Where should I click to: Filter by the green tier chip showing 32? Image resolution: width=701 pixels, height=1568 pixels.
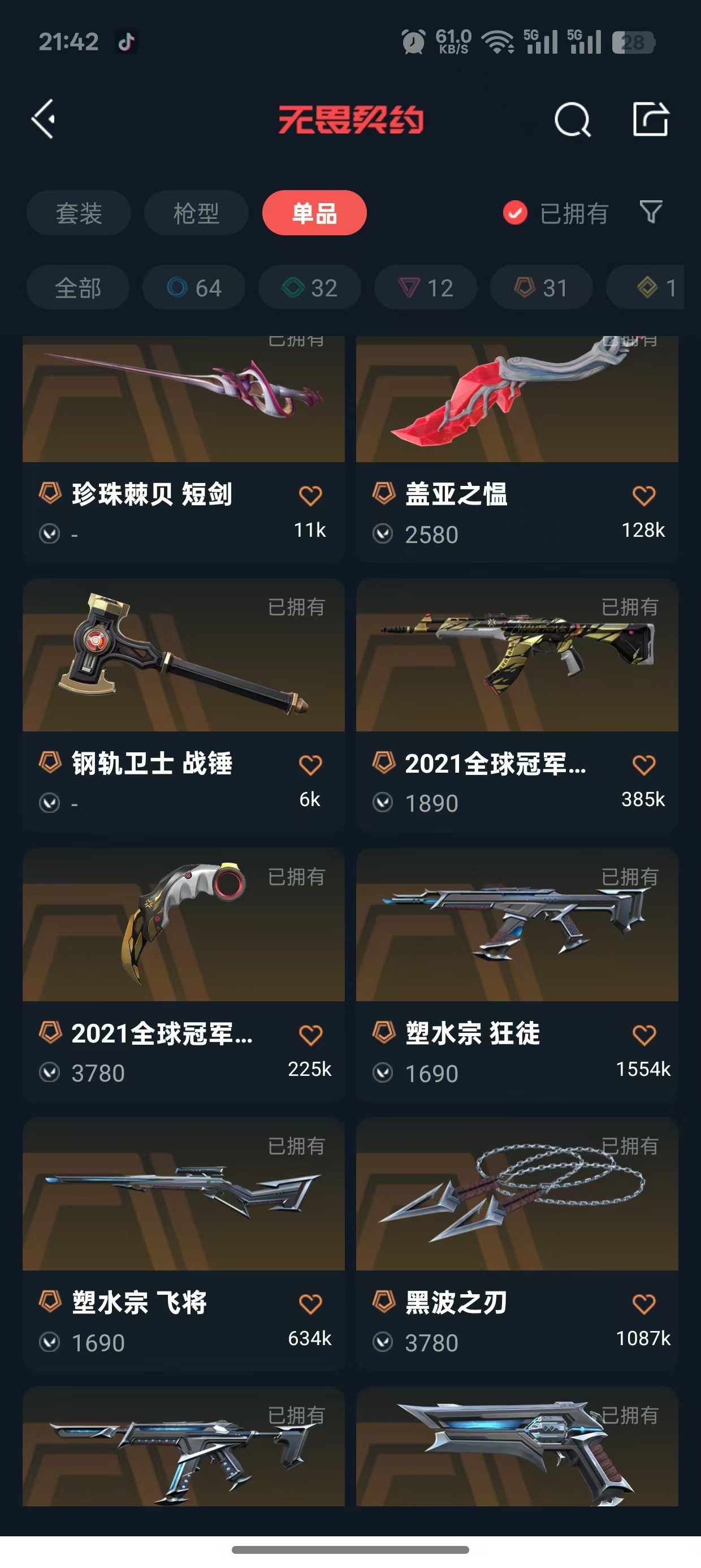pyautogui.click(x=309, y=287)
